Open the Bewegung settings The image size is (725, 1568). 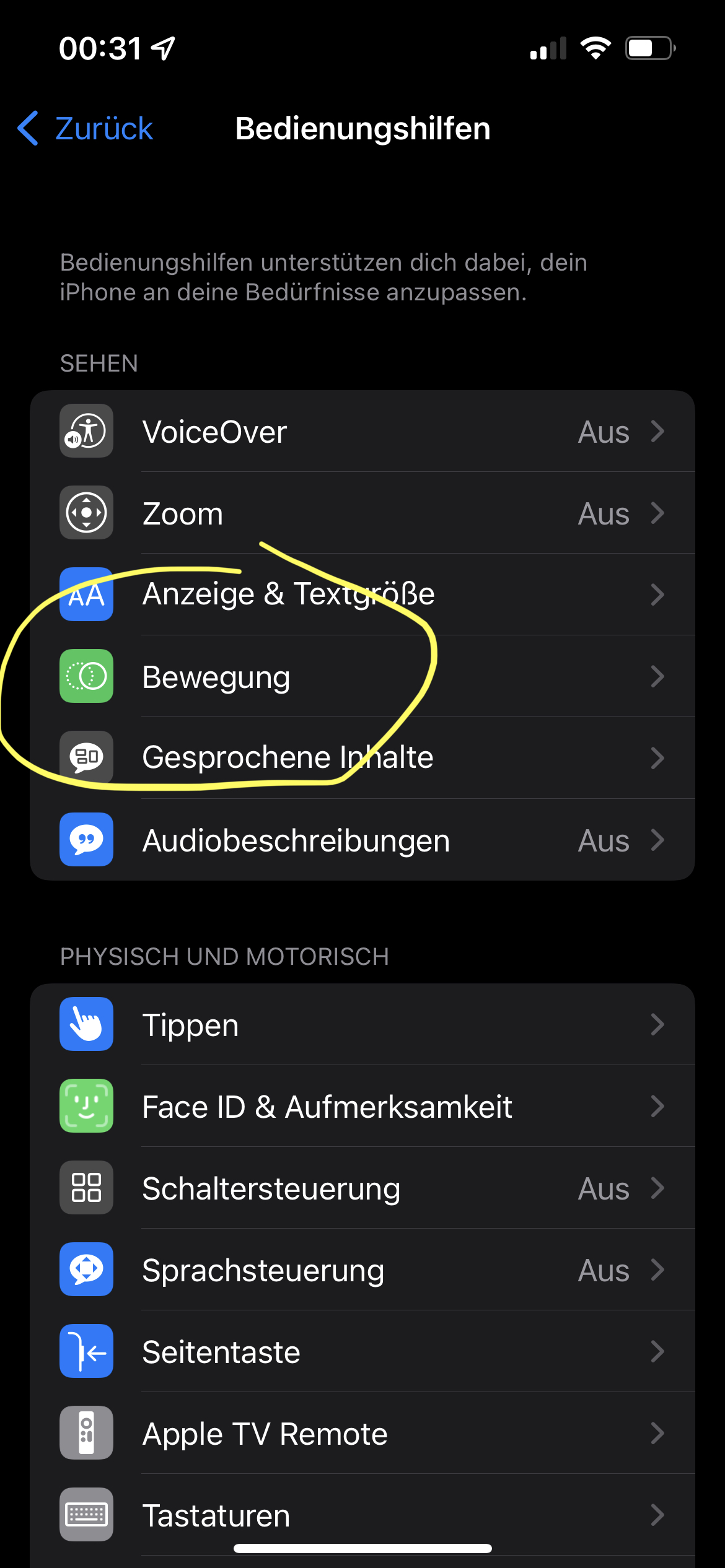[x=362, y=676]
